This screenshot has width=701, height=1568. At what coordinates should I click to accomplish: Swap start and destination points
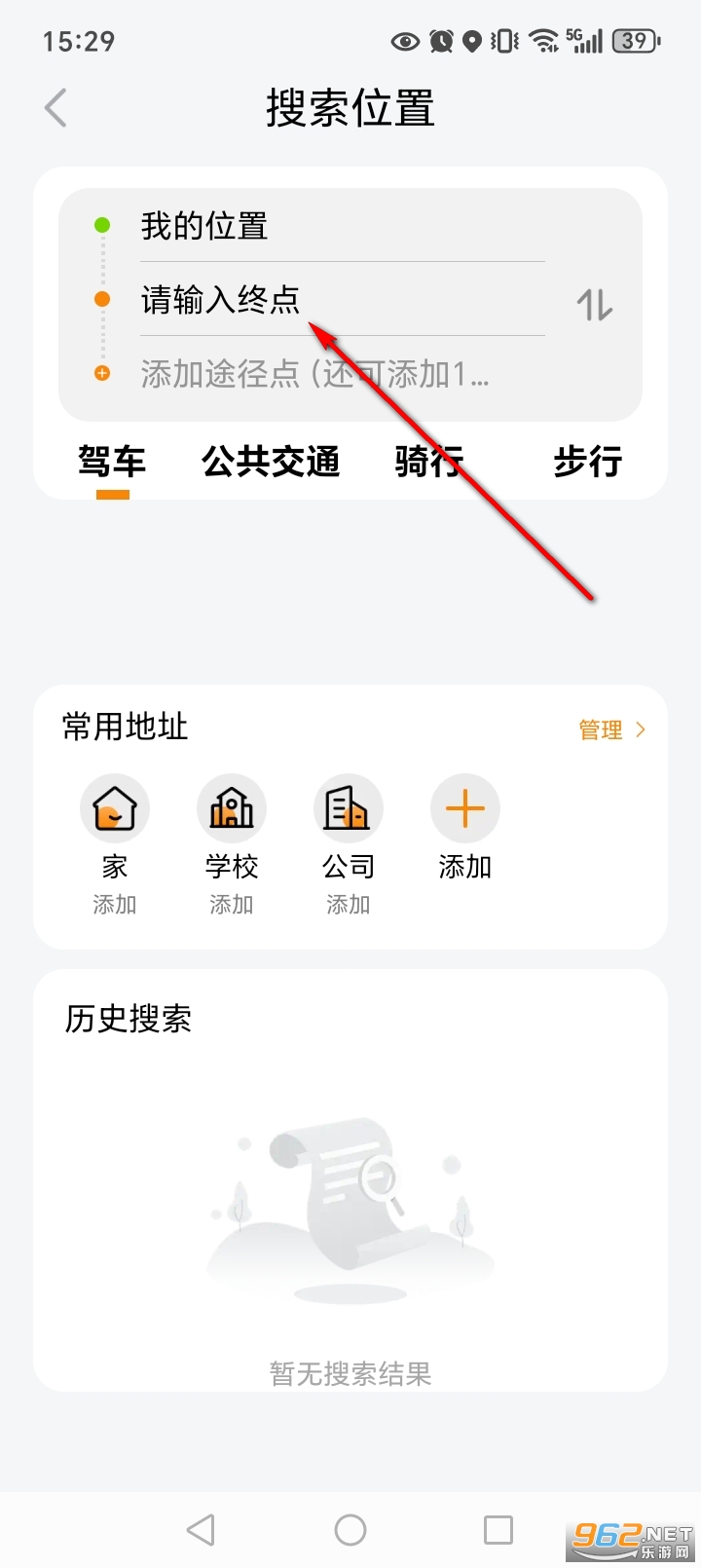(595, 306)
